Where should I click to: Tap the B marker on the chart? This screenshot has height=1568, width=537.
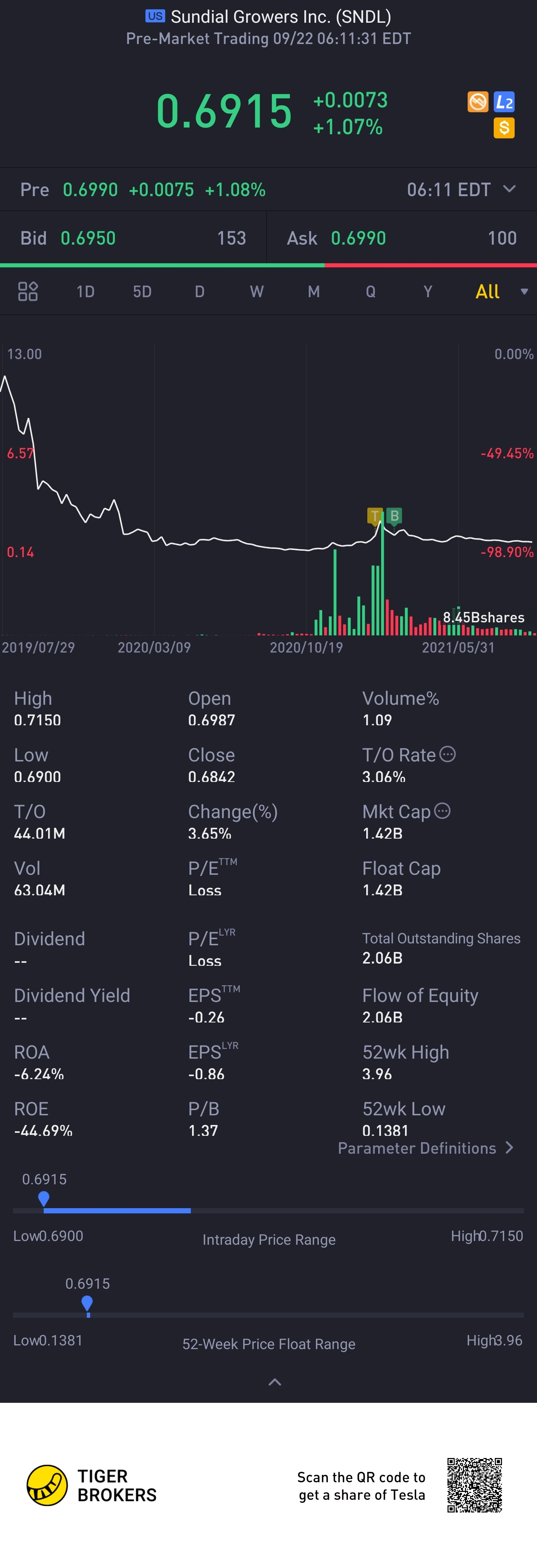(395, 516)
